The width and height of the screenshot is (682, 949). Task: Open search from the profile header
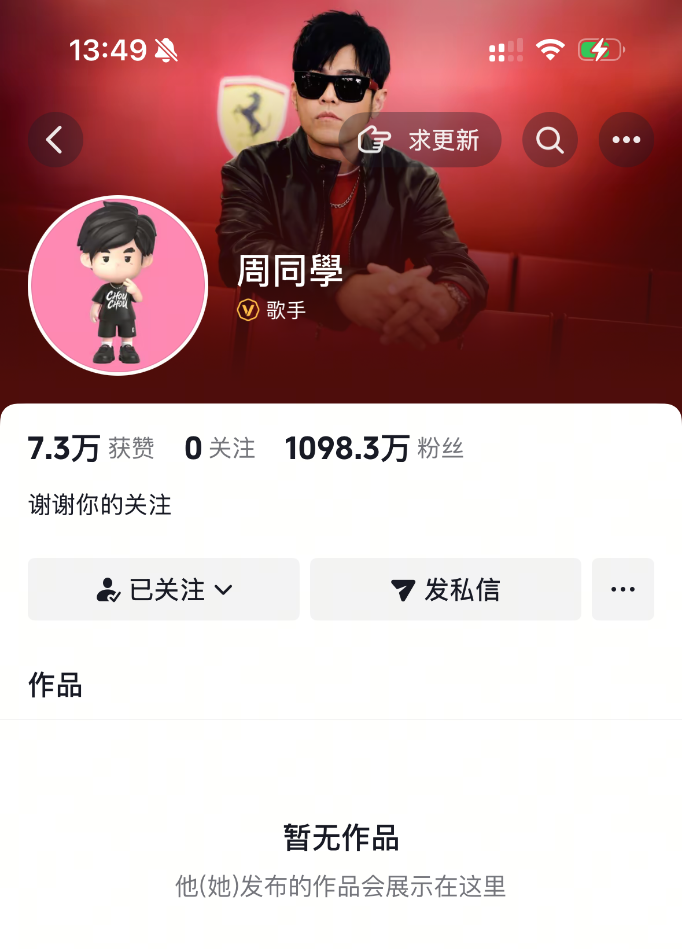pyautogui.click(x=550, y=140)
